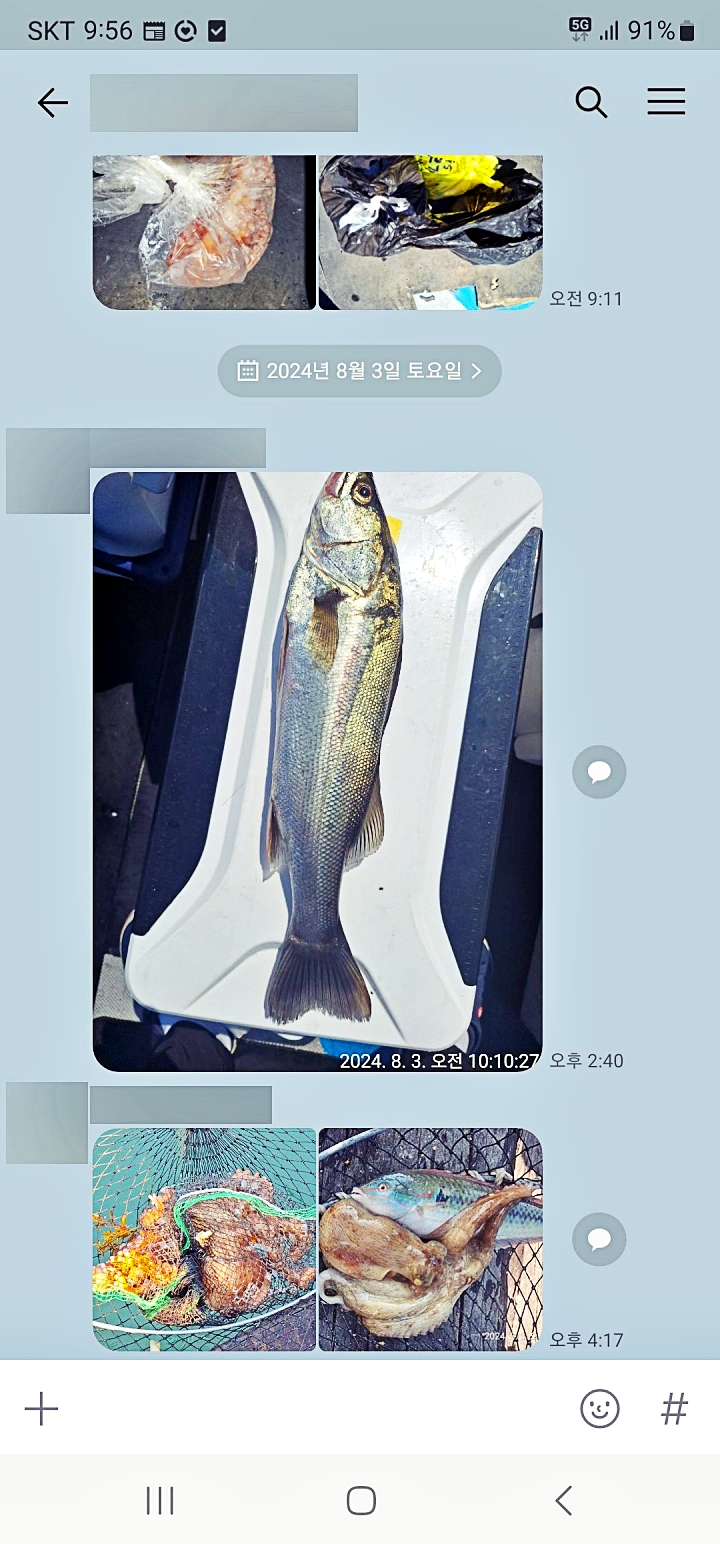Tap the 2024년 8월 3일 토요일 date chip
The width and height of the screenshot is (720, 1544).
(360, 371)
